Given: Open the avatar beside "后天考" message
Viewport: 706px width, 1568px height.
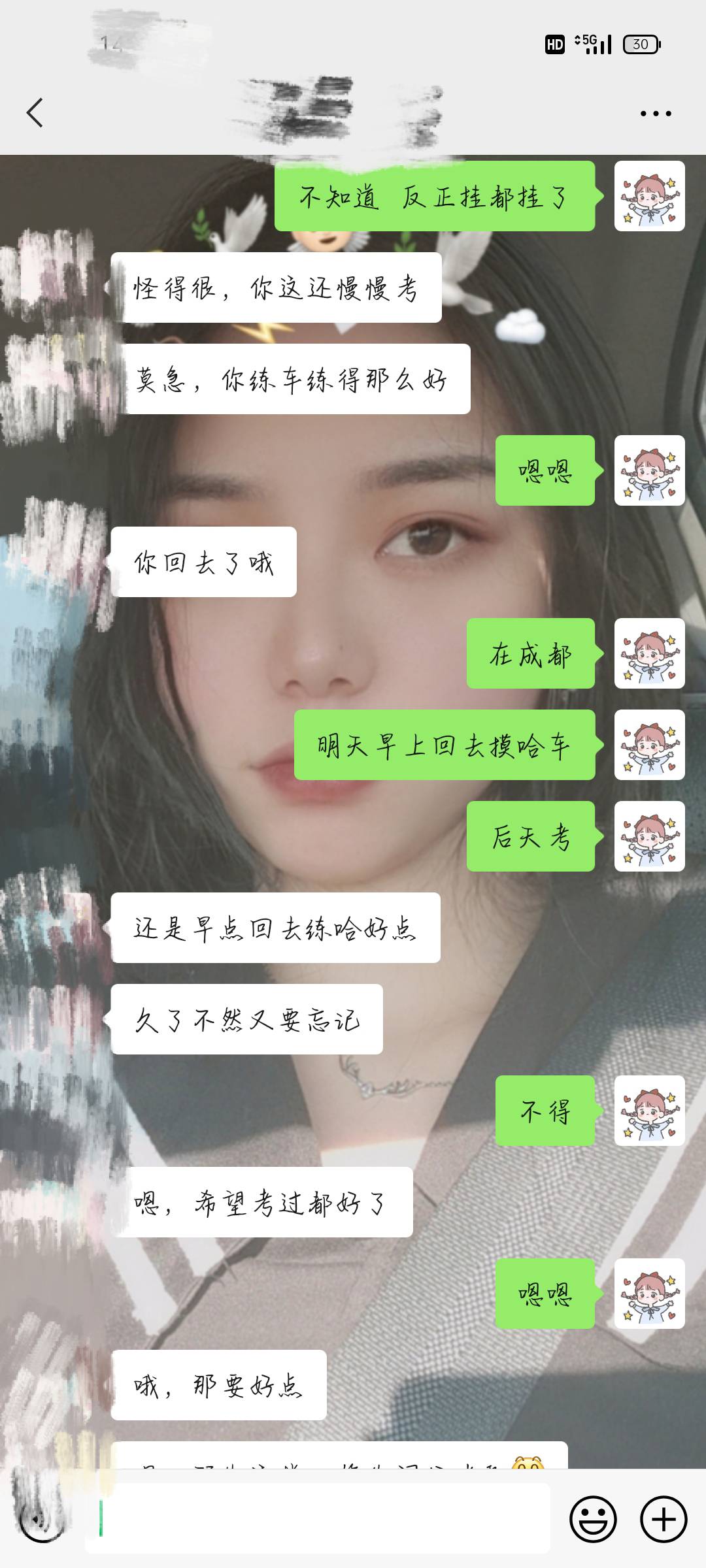Looking at the screenshot, I should pyautogui.click(x=649, y=836).
